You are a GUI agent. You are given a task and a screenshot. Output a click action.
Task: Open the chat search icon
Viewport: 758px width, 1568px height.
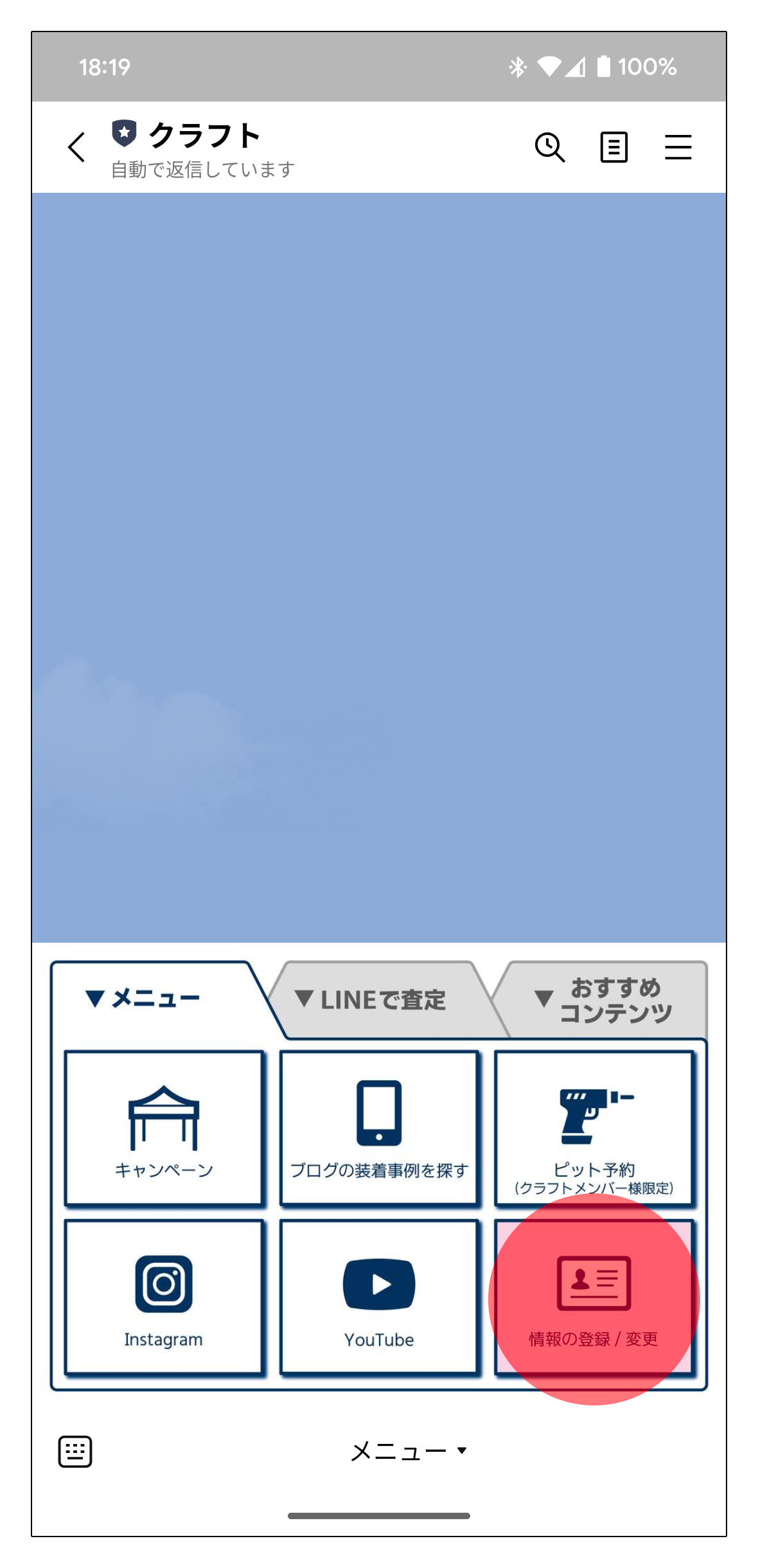click(550, 147)
